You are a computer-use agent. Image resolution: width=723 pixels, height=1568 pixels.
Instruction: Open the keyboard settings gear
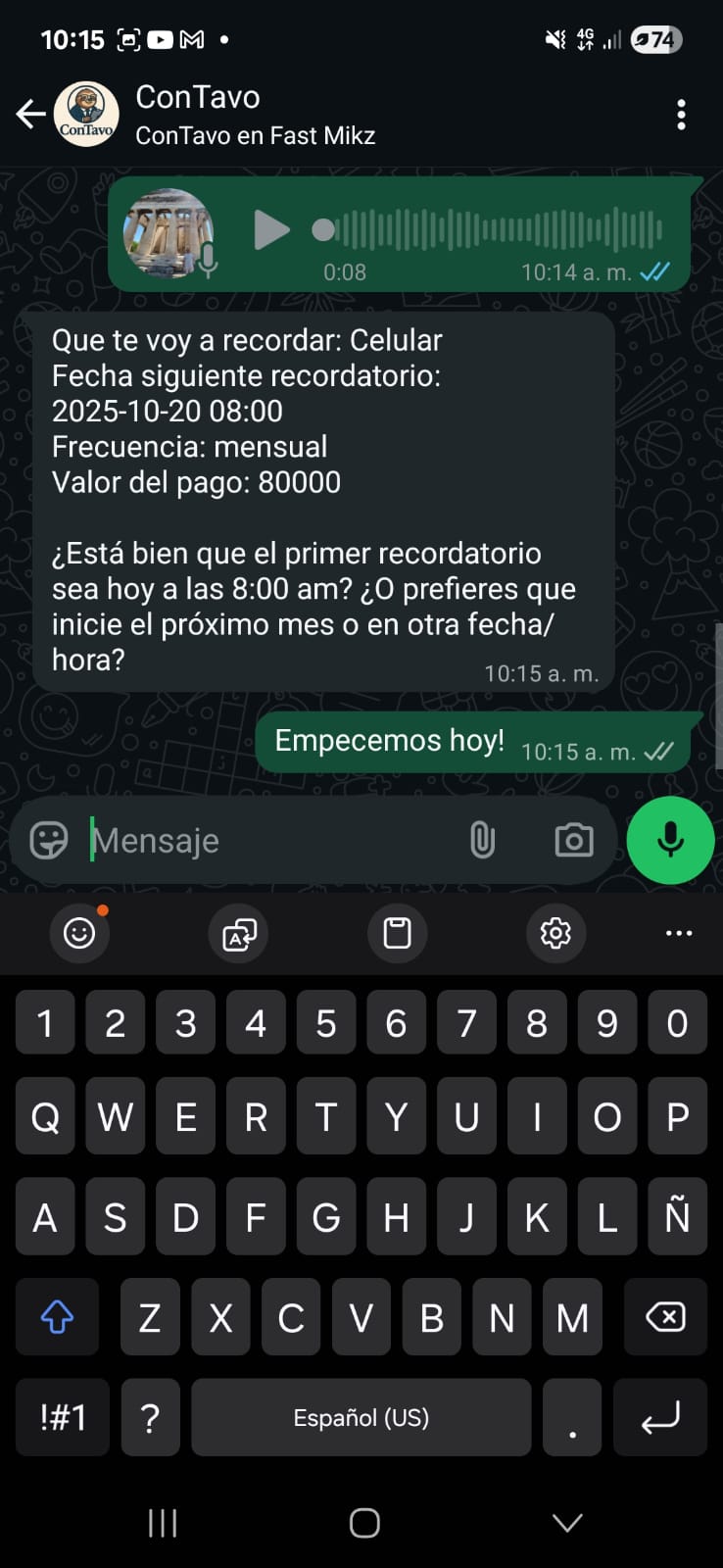click(555, 934)
